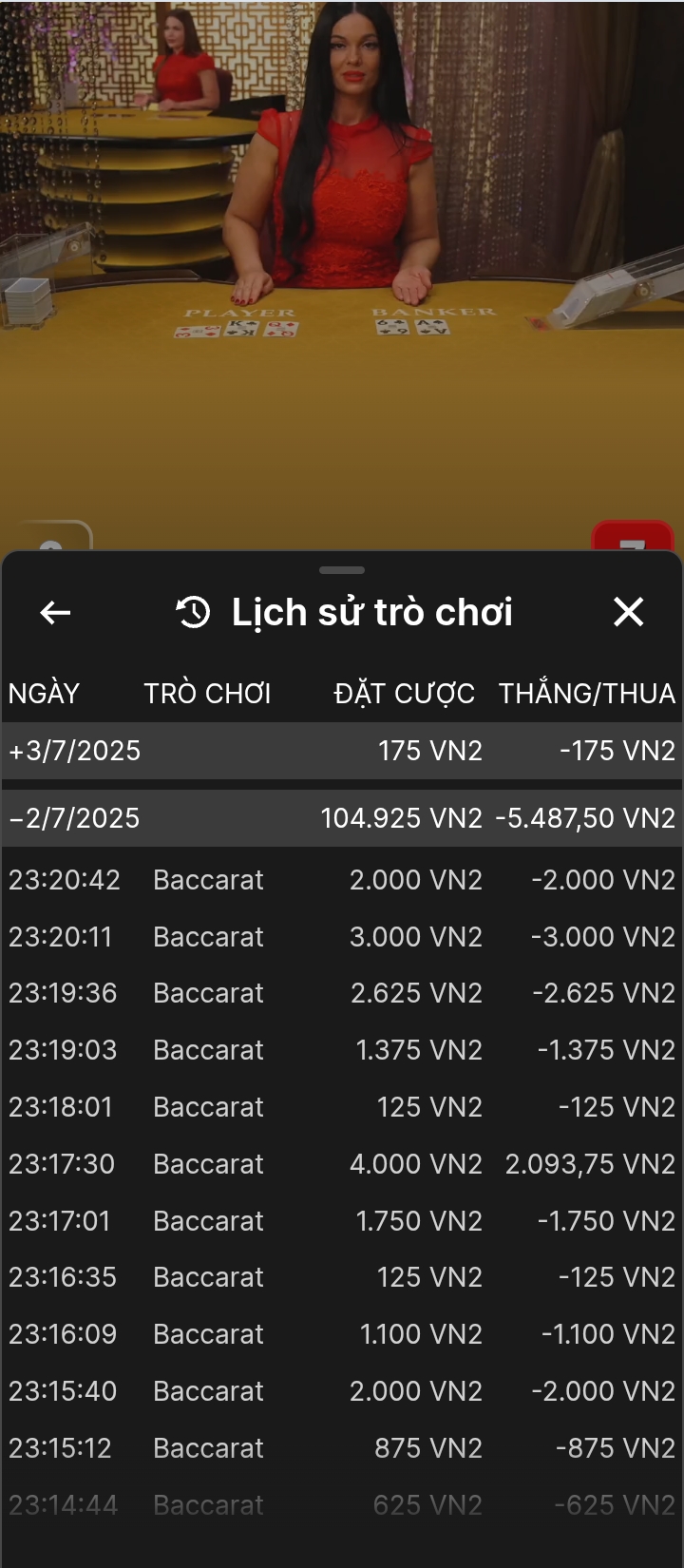This screenshot has width=684, height=1568.
Task: Open the 23:18:01 Baccarat round
Action: (341, 1107)
